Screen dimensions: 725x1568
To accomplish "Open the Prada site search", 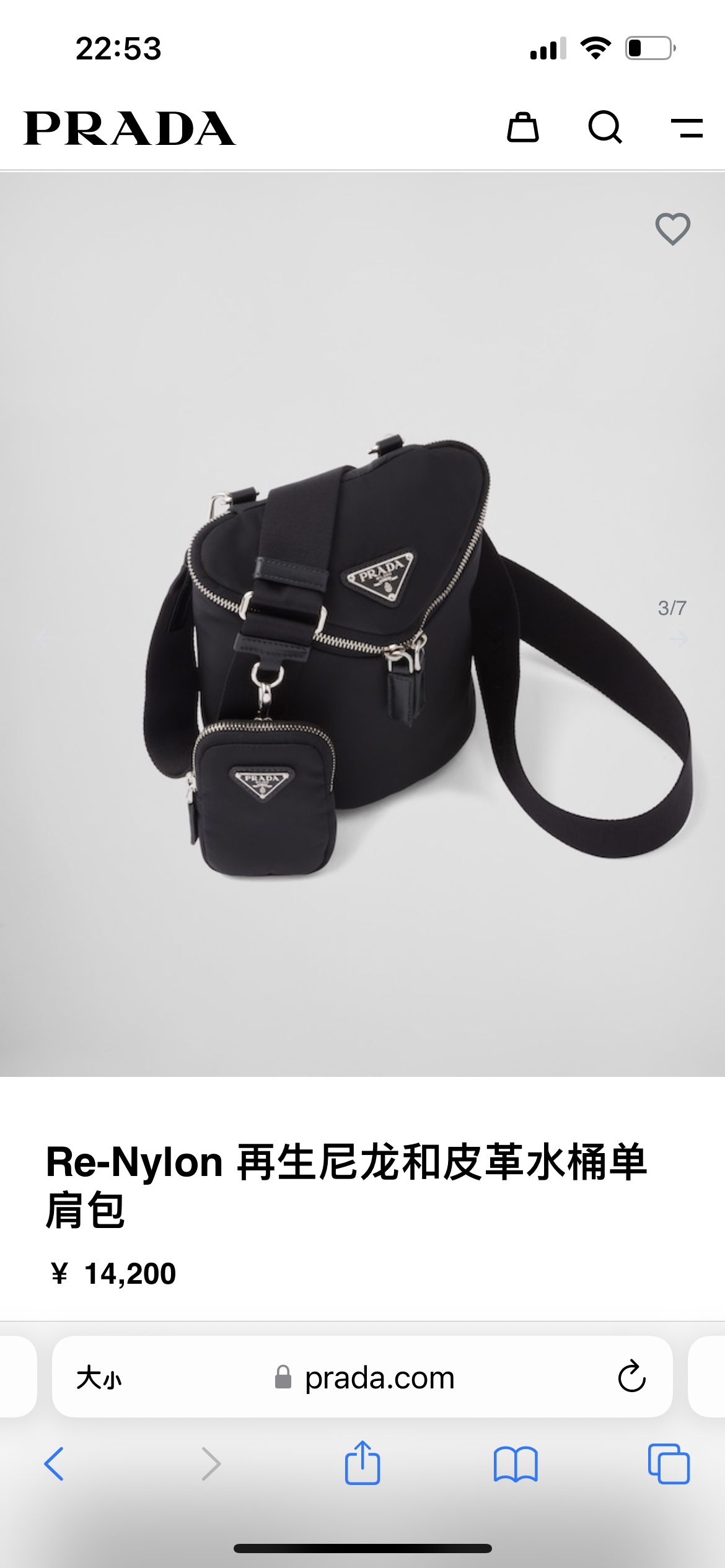I will click(x=605, y=128).
